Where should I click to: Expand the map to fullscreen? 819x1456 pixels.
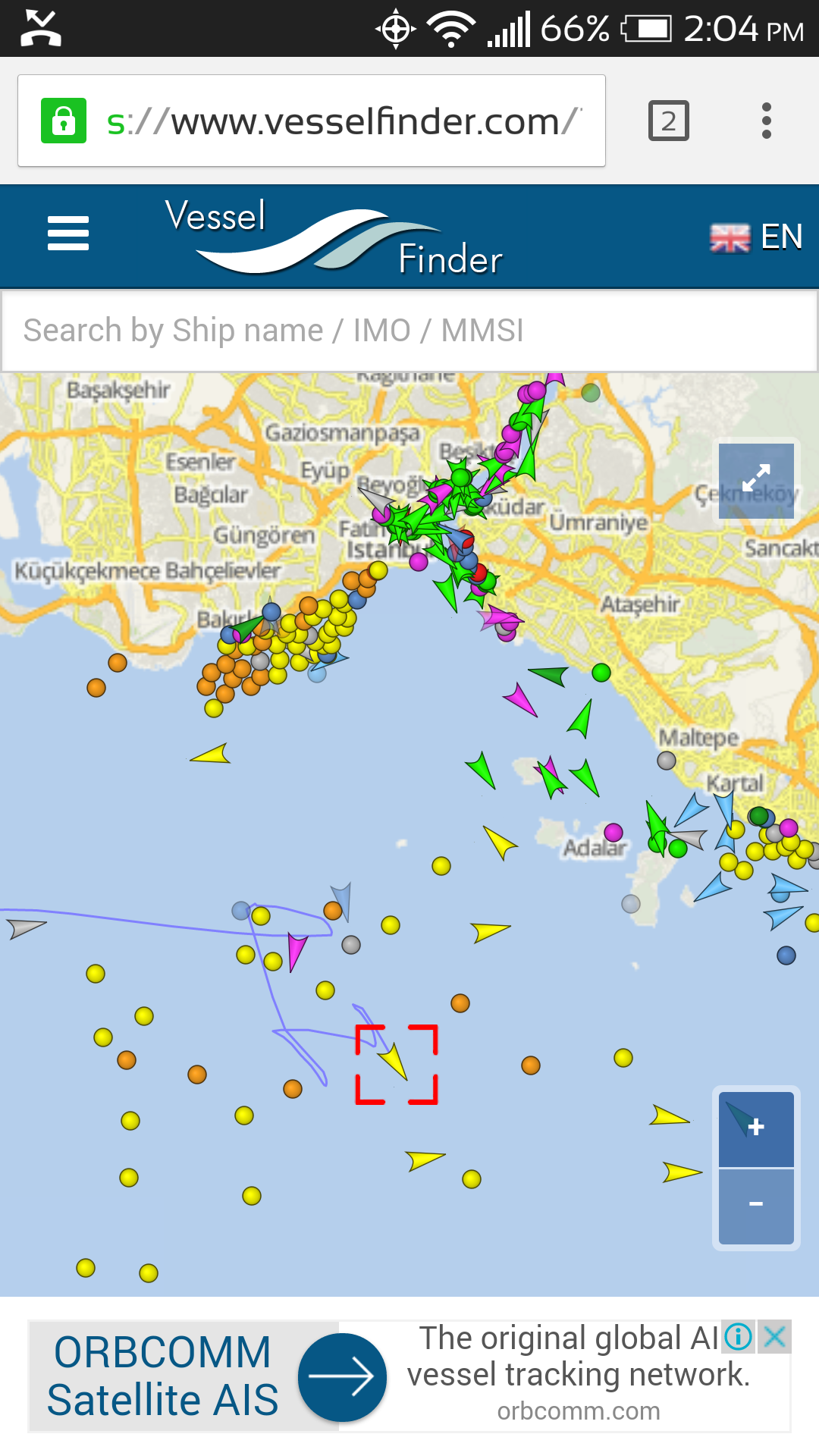pos(756,481)
